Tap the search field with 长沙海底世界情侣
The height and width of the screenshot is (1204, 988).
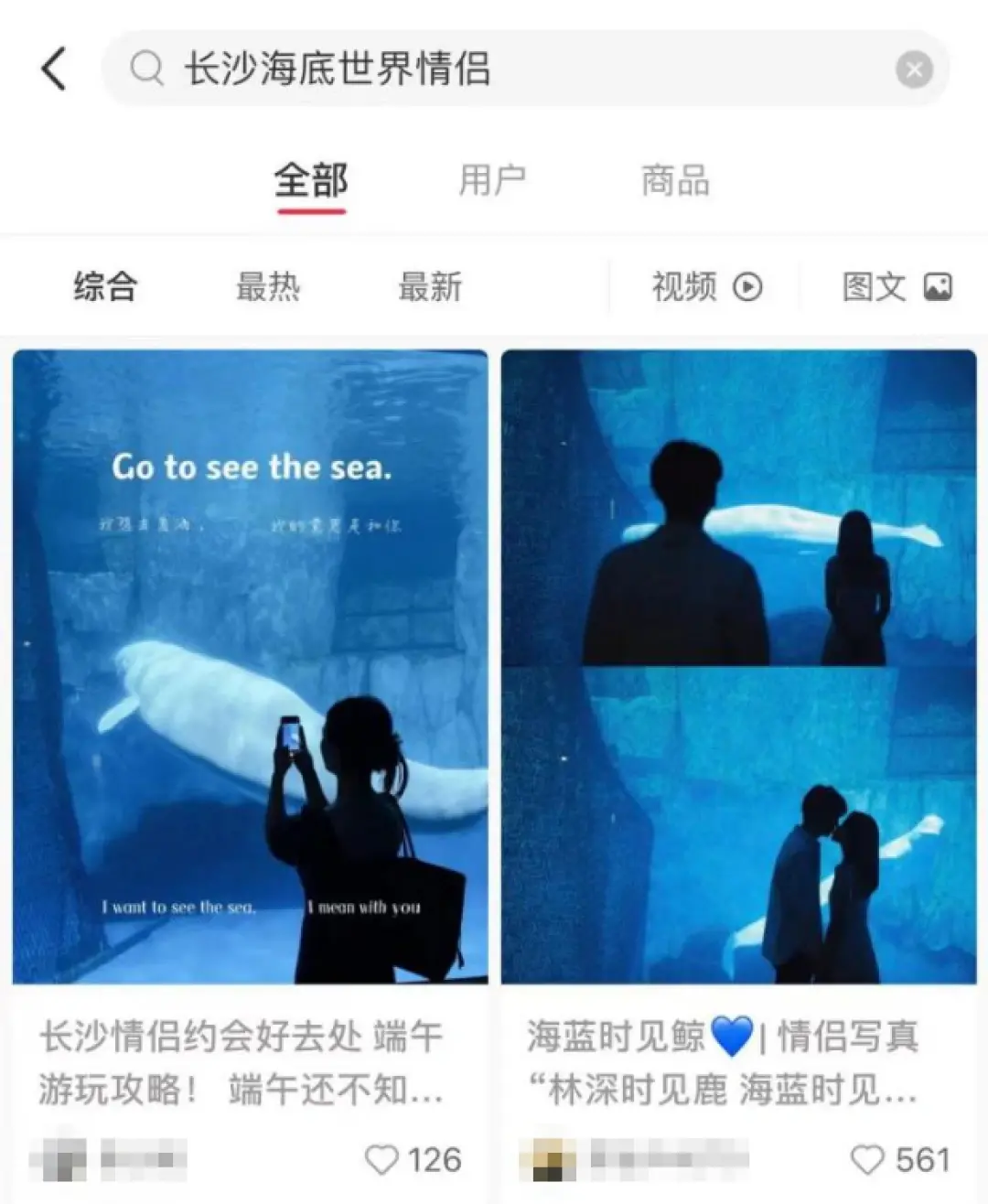(x=512, y=70)
